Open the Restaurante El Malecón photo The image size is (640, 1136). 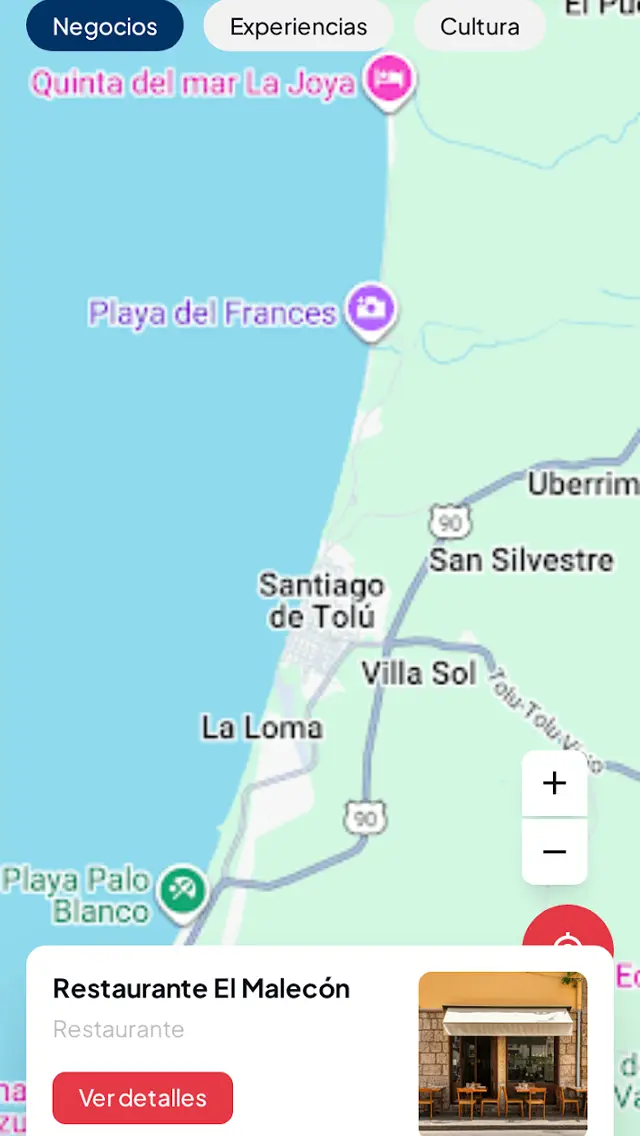[503, 1052]
